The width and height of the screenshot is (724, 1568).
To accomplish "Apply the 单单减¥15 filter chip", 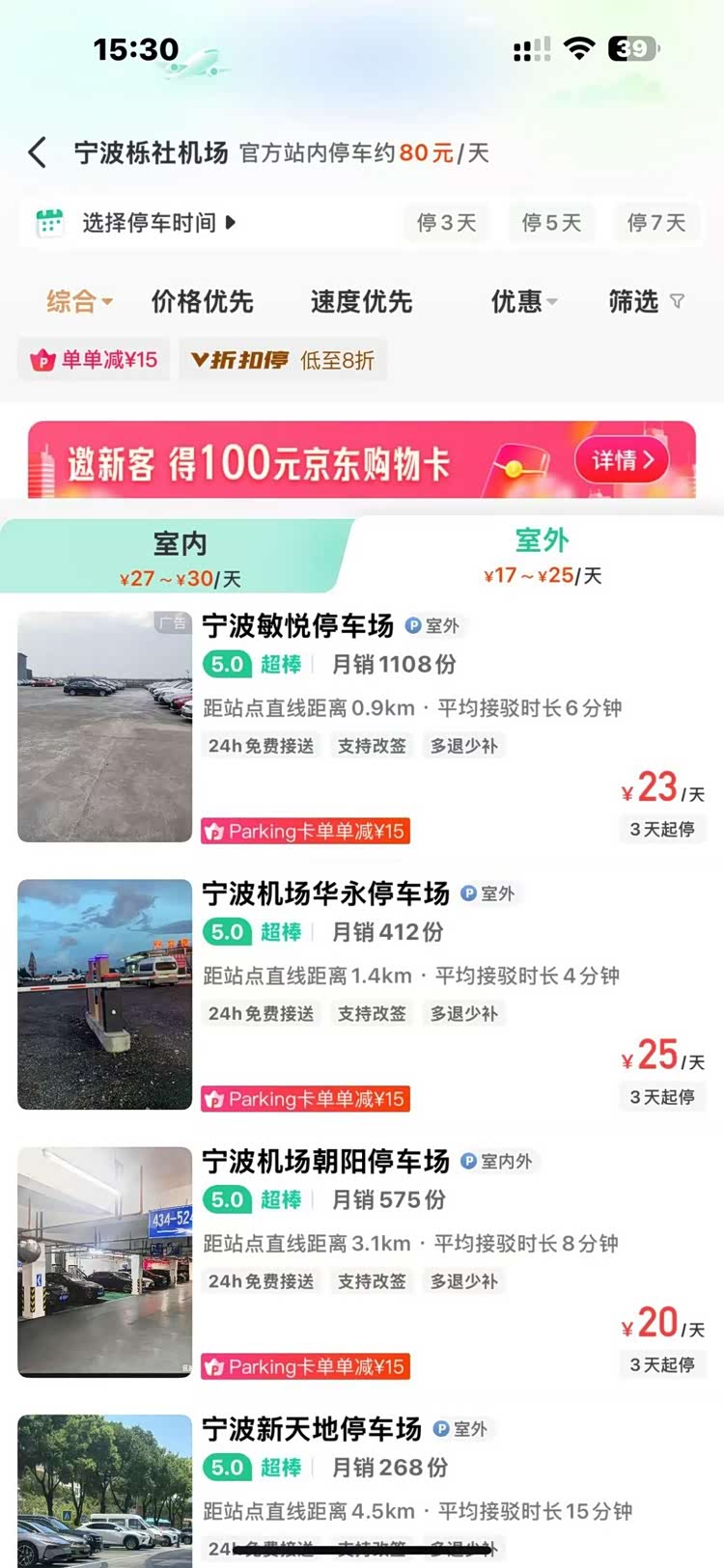I will pyautogui.click(x=95, y=360).
